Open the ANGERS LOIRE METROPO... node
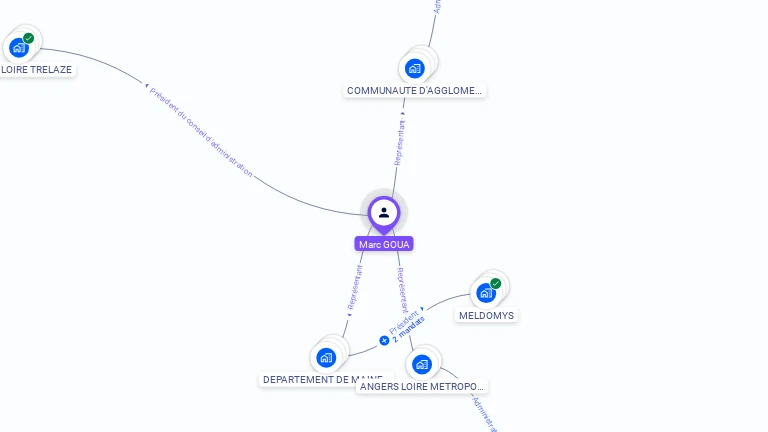Viewport: 768px width, 432px height. click(422, 364)
